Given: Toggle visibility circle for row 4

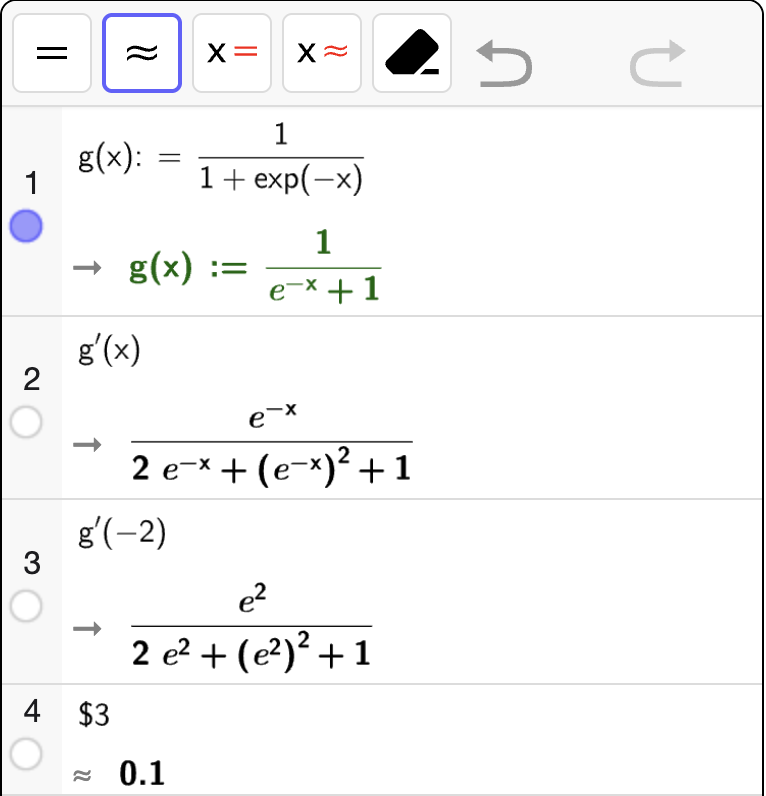Looking at the screenshot, I should click(26, 754).
